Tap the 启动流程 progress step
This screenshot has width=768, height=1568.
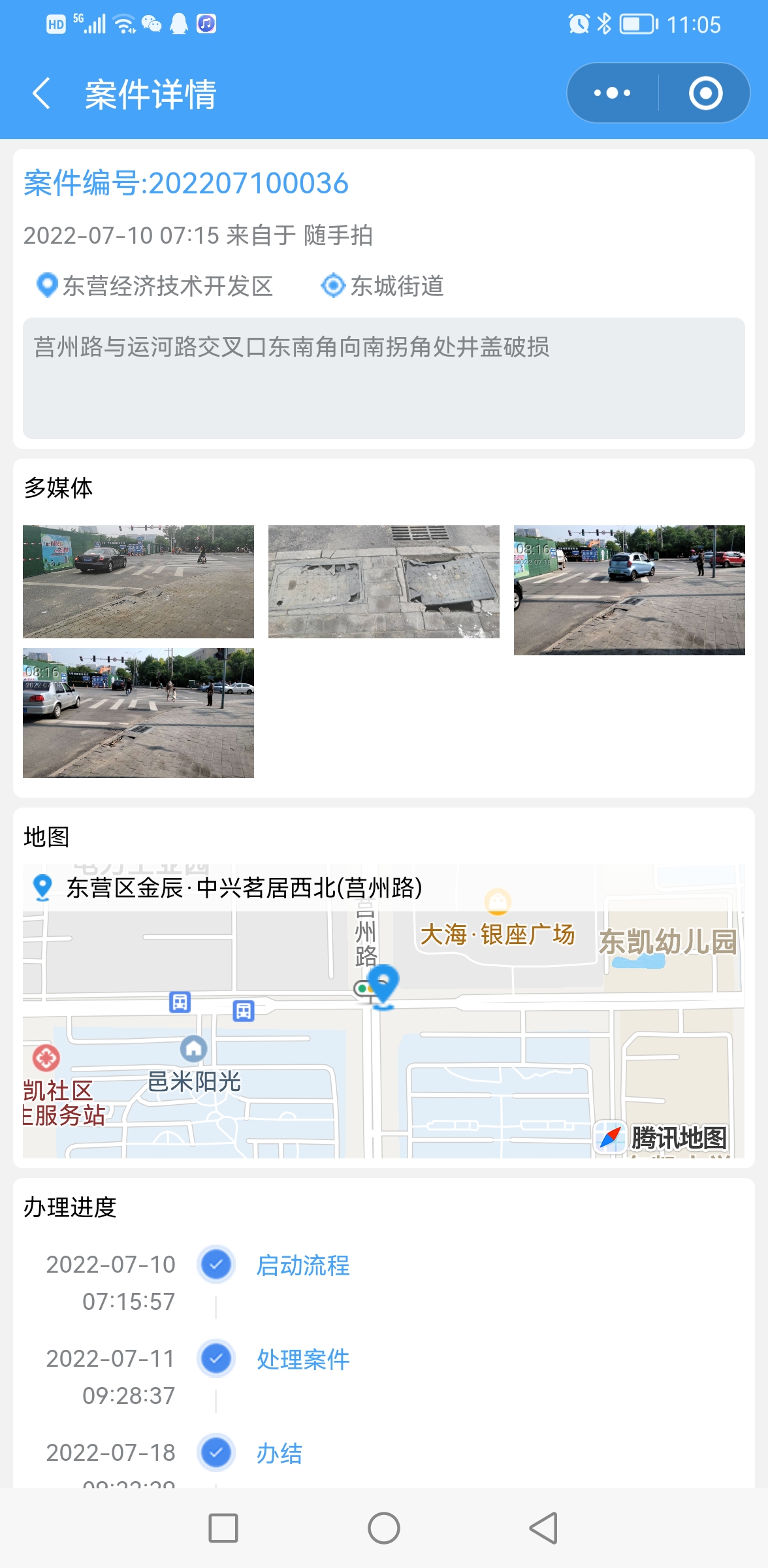point(303,1266)
